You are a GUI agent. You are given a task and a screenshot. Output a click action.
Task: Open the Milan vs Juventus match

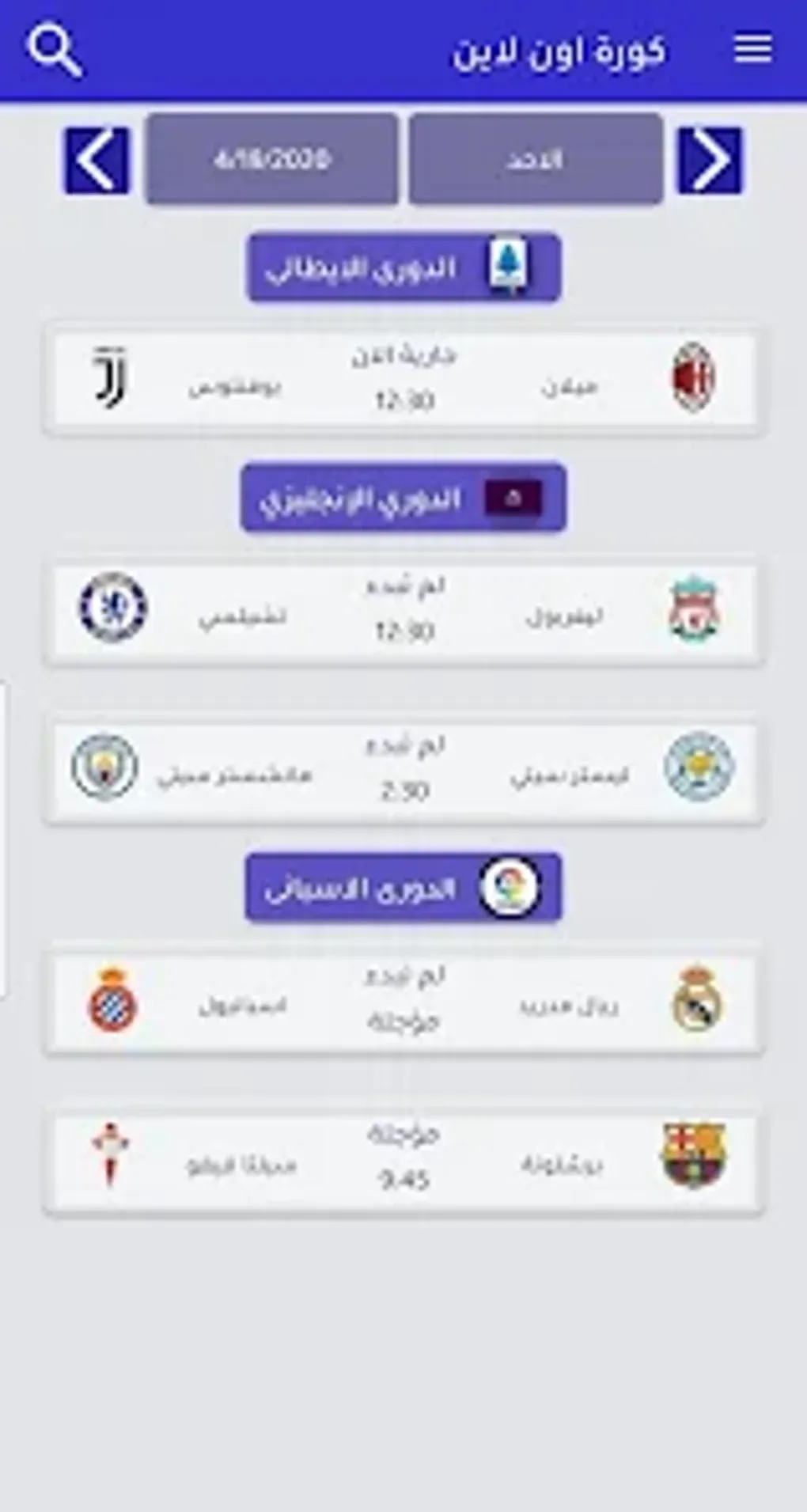(403, 379)
